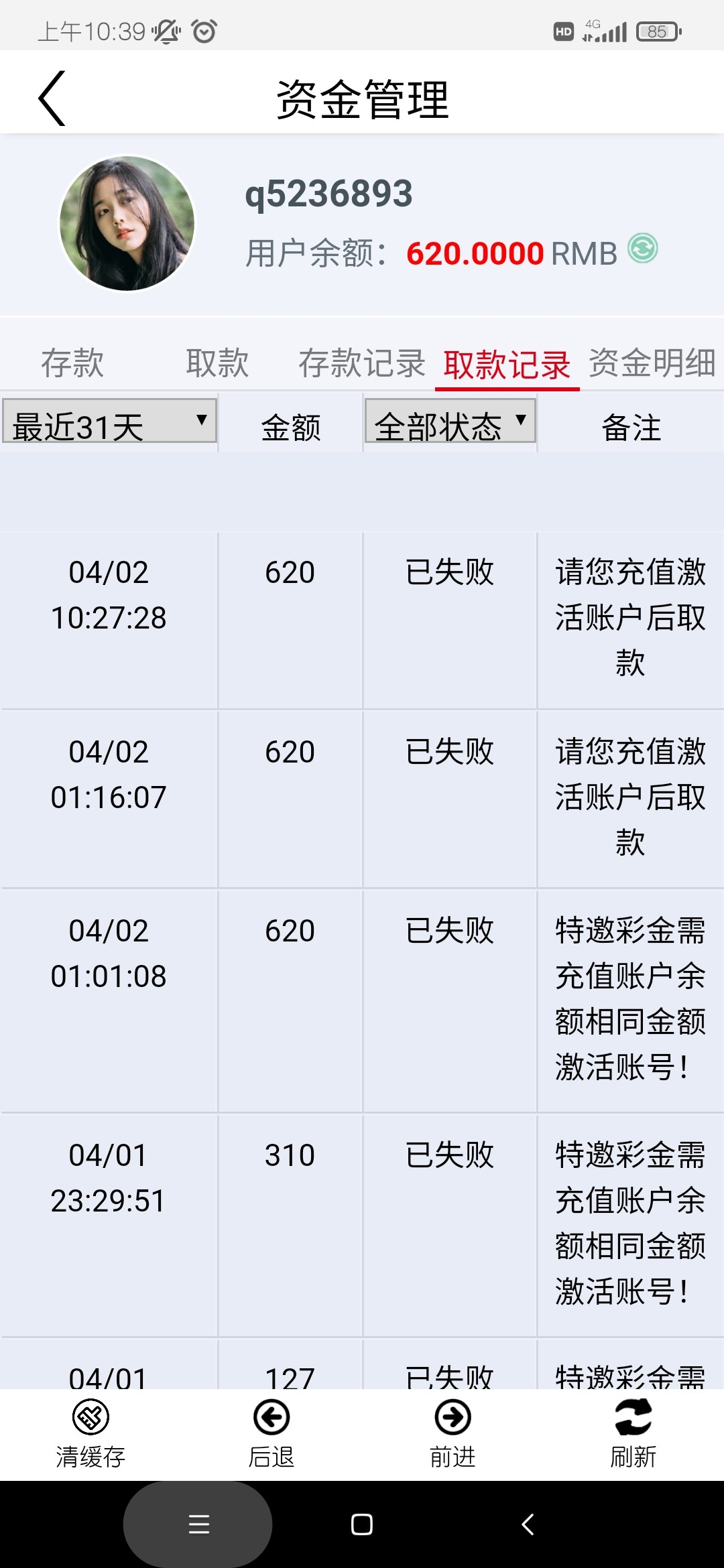
Task: Open the 存款记录 tab
Action: coord(362,363)
